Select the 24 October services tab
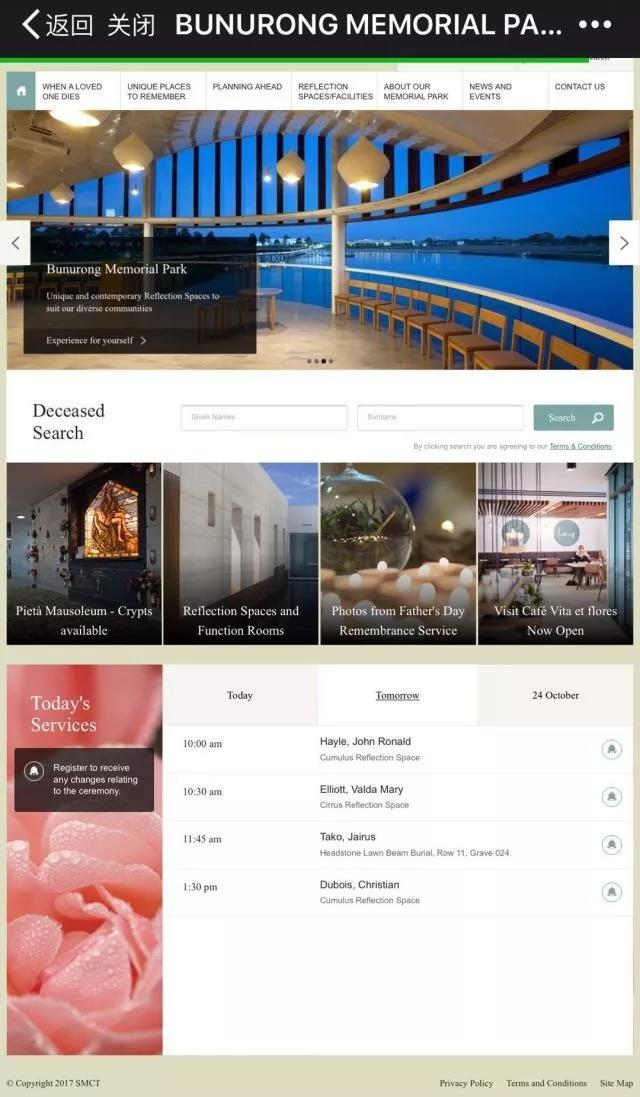Image resolution: width=640 pixels, height=1097 pixels. (x=555, y=695)
